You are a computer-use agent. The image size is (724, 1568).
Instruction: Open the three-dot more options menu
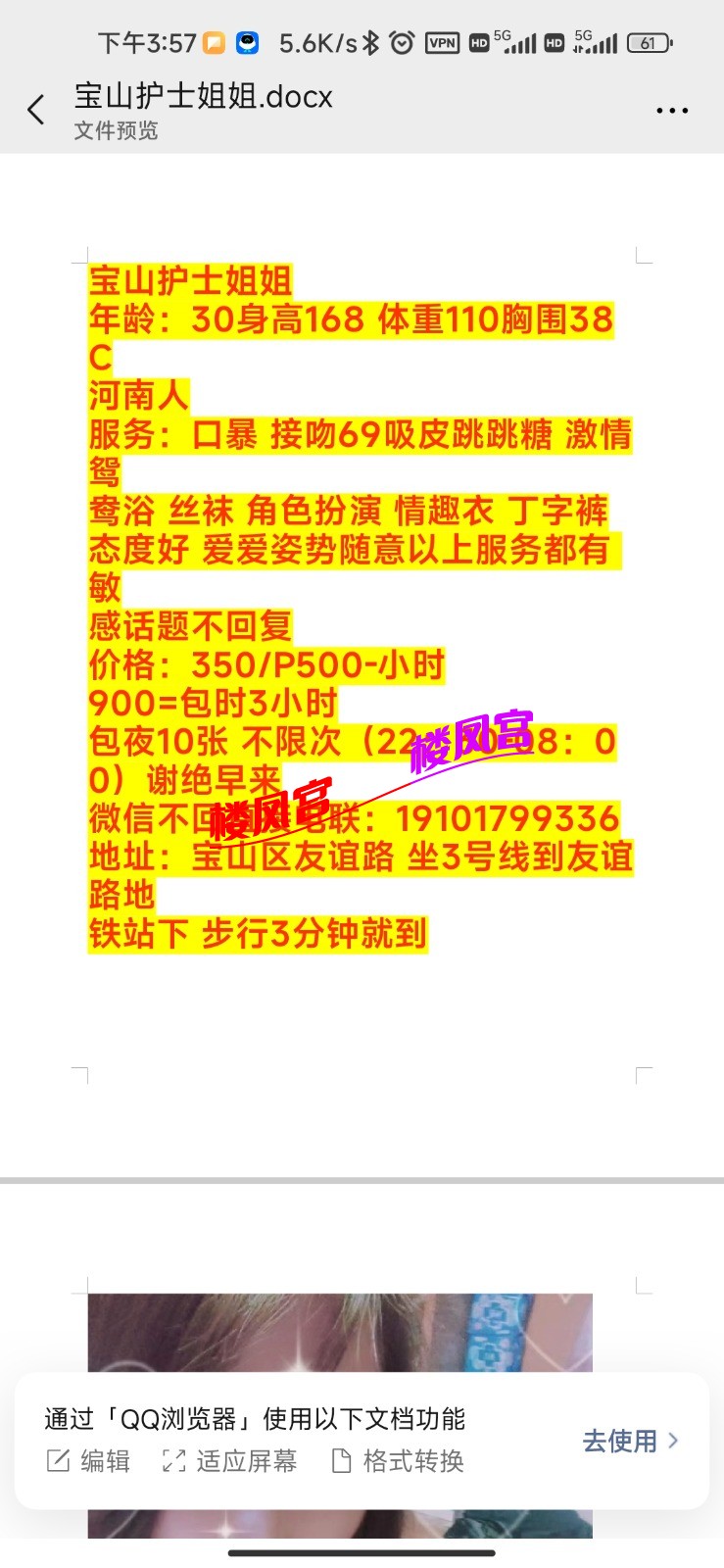pyautogui.click(x=672, y=110)
